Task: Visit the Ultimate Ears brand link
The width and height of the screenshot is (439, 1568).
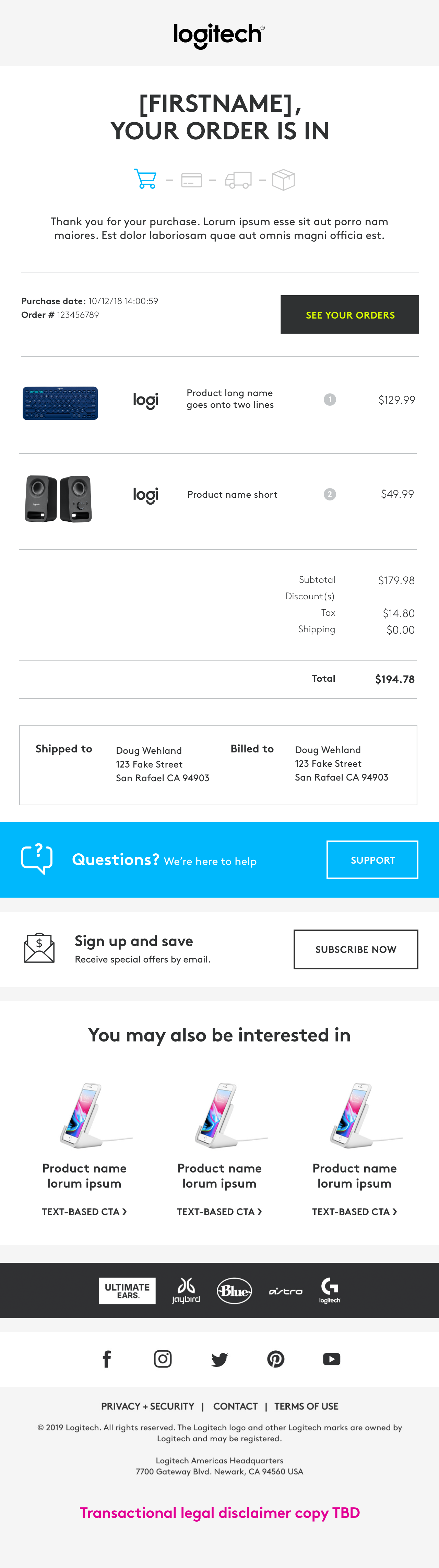Action: click(127, 1290)
